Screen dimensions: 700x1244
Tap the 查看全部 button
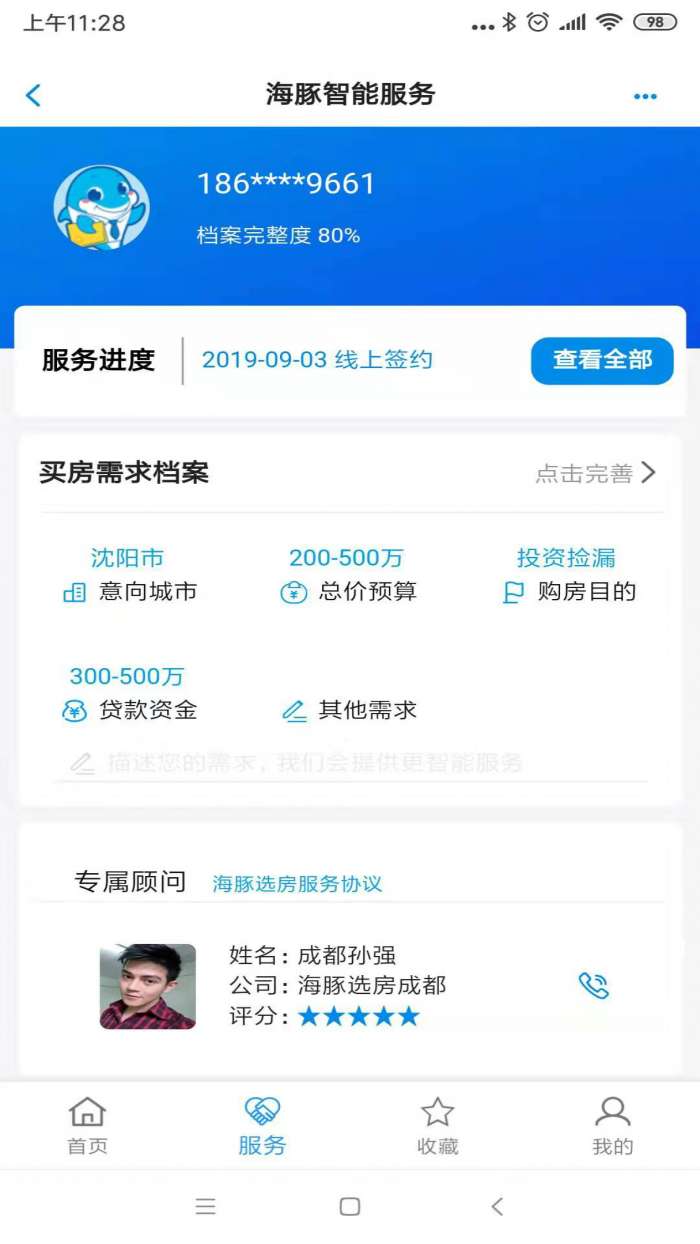point(602,360)
